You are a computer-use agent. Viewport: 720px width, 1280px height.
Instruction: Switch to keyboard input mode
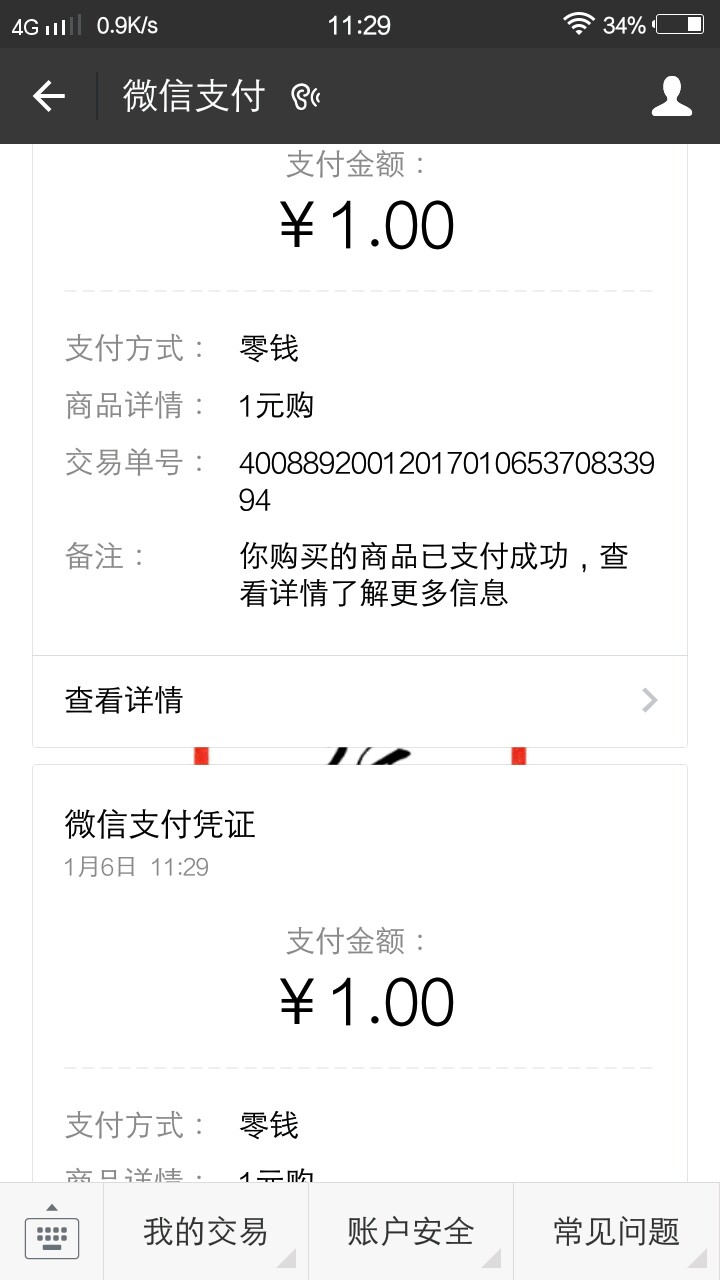pos(52,1232)
